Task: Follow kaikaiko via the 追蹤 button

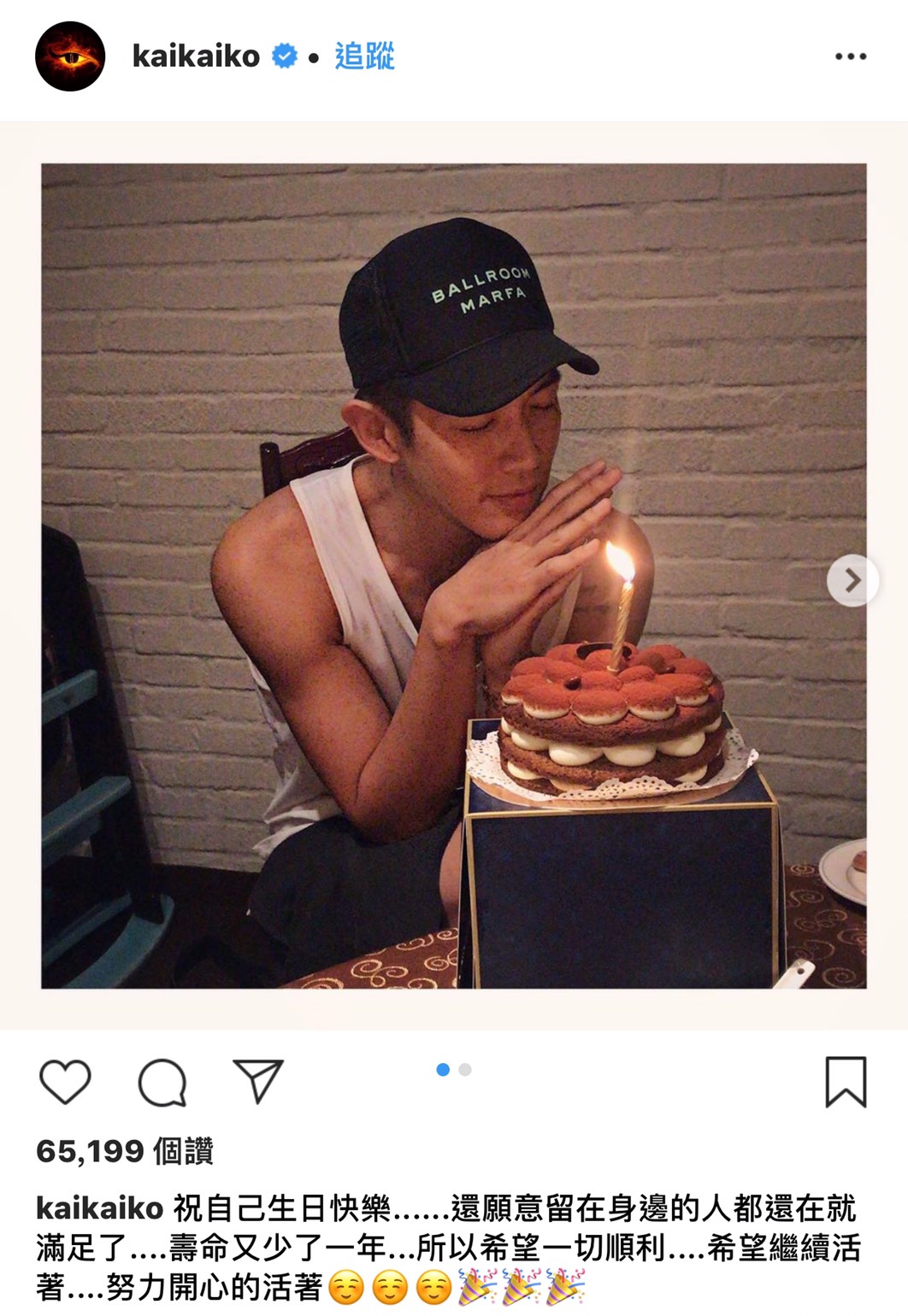Action: 364,56
